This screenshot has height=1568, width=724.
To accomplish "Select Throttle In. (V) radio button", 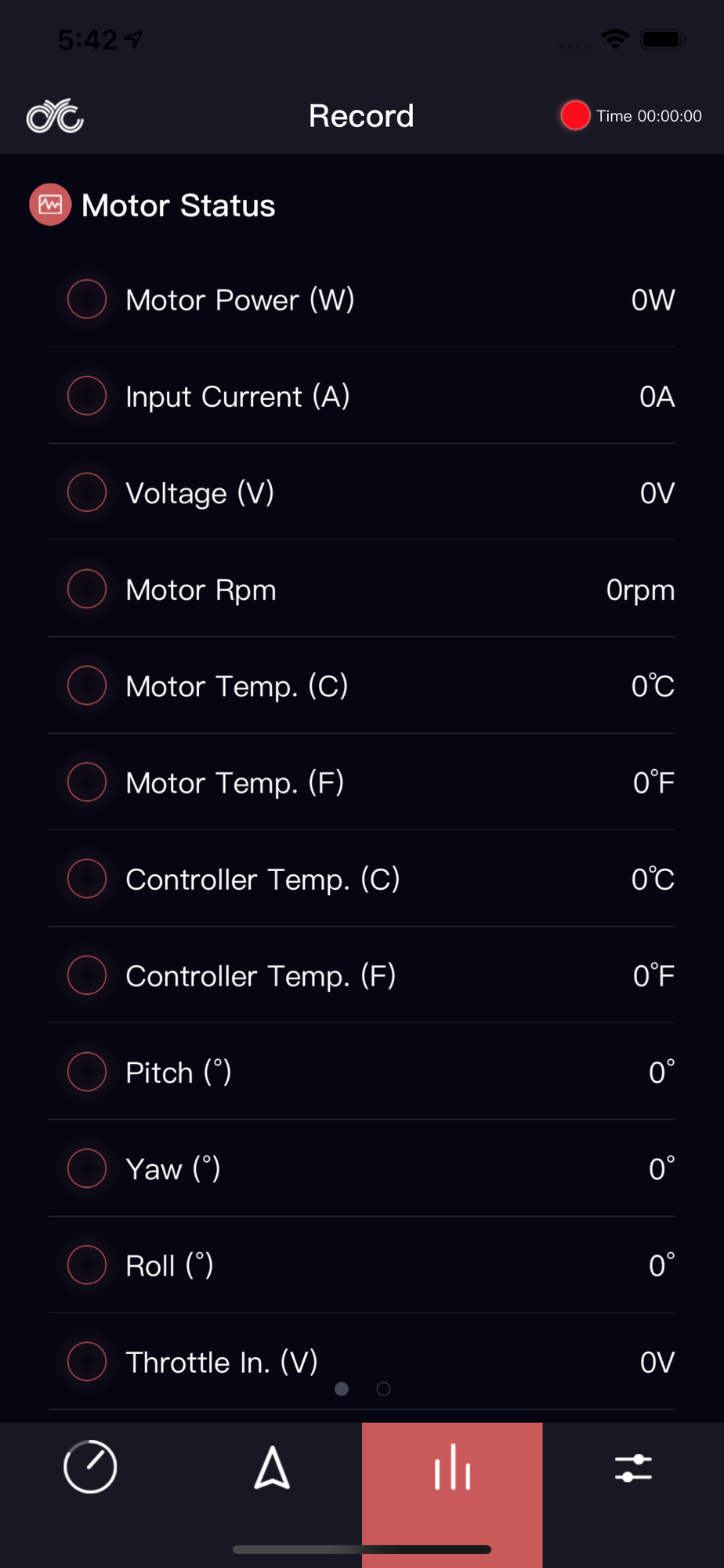I will click(87, 1361).
